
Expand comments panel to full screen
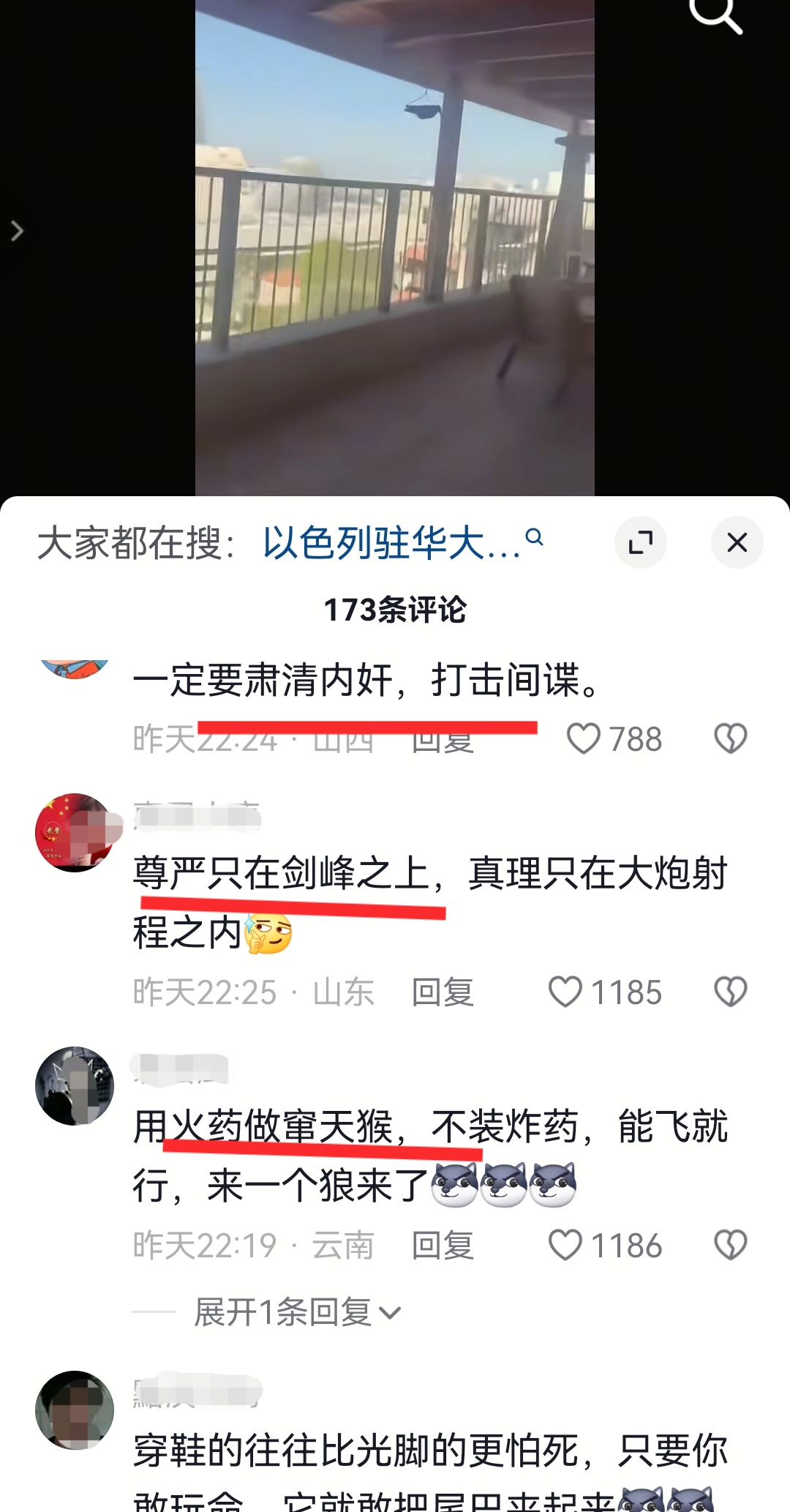pyautogui.click(x=640, y=542)
